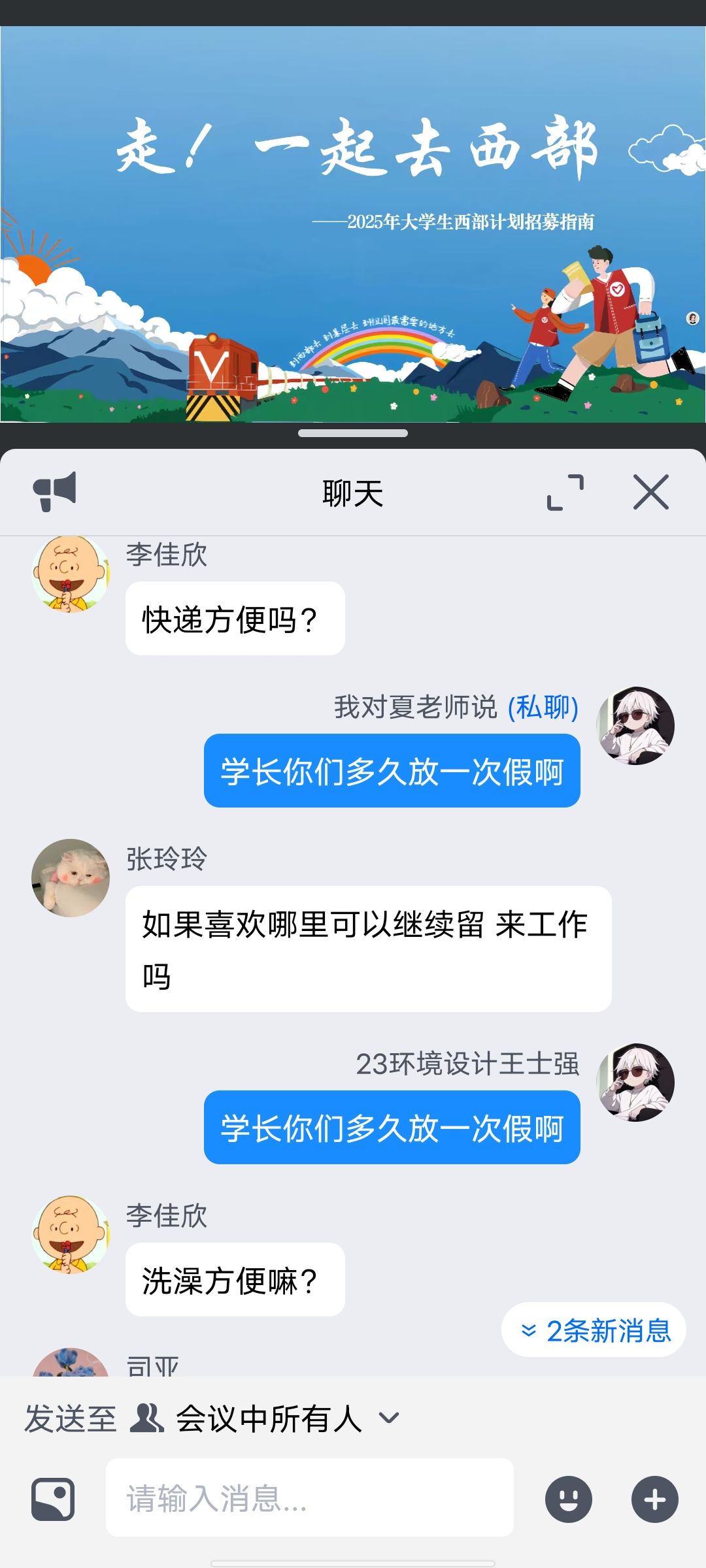Open the plus attachments menu
Viewport: 706px width, 1568px height.
(x=654, y=1499)
